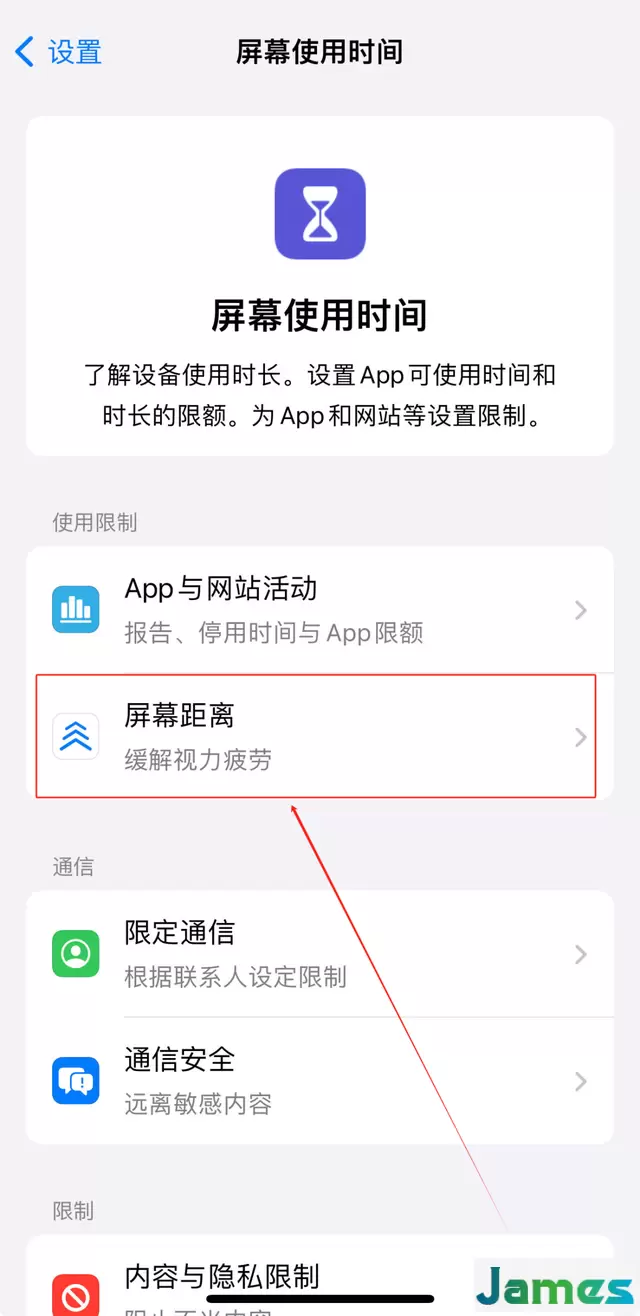
Task: Open App与网站活动 row
Action: (x=320, y=609)
